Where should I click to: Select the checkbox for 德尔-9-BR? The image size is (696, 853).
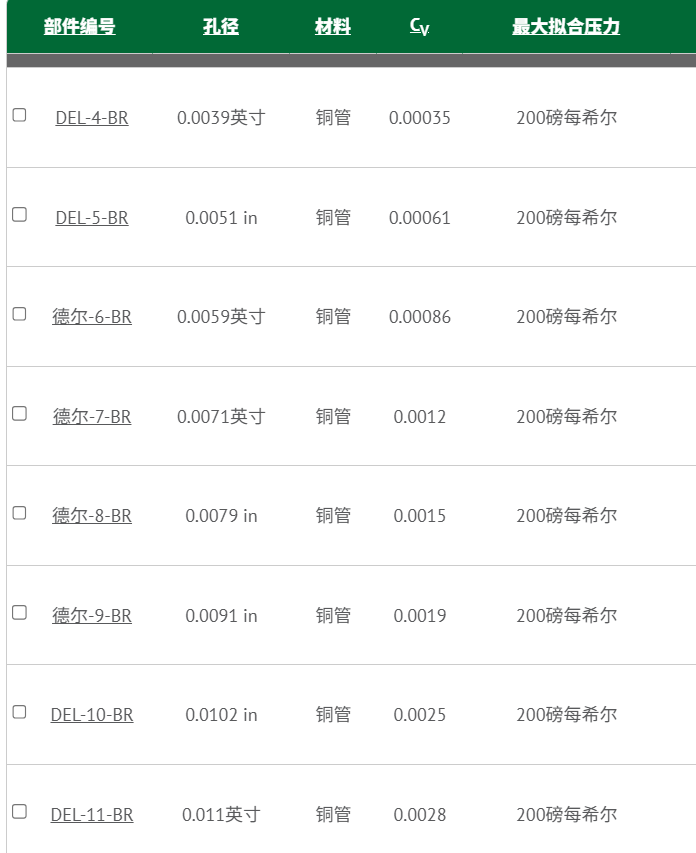coord(19,612)
